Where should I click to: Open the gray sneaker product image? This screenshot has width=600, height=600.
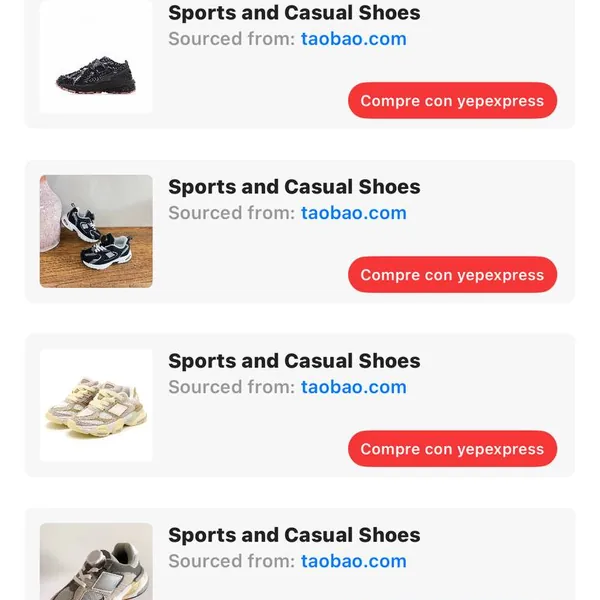click(96, 563)
